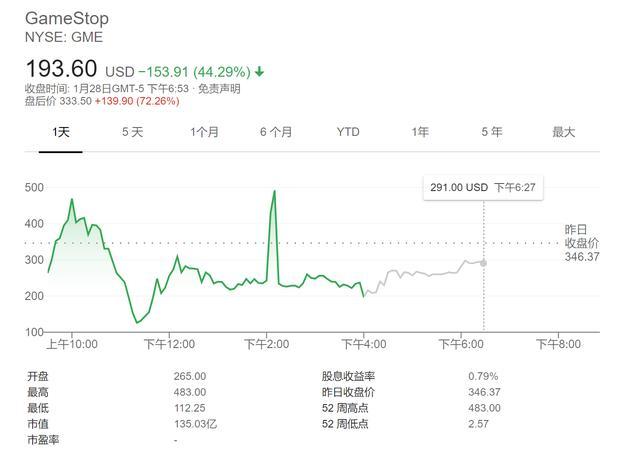Show the 1个月 price chart

(204, 132)
